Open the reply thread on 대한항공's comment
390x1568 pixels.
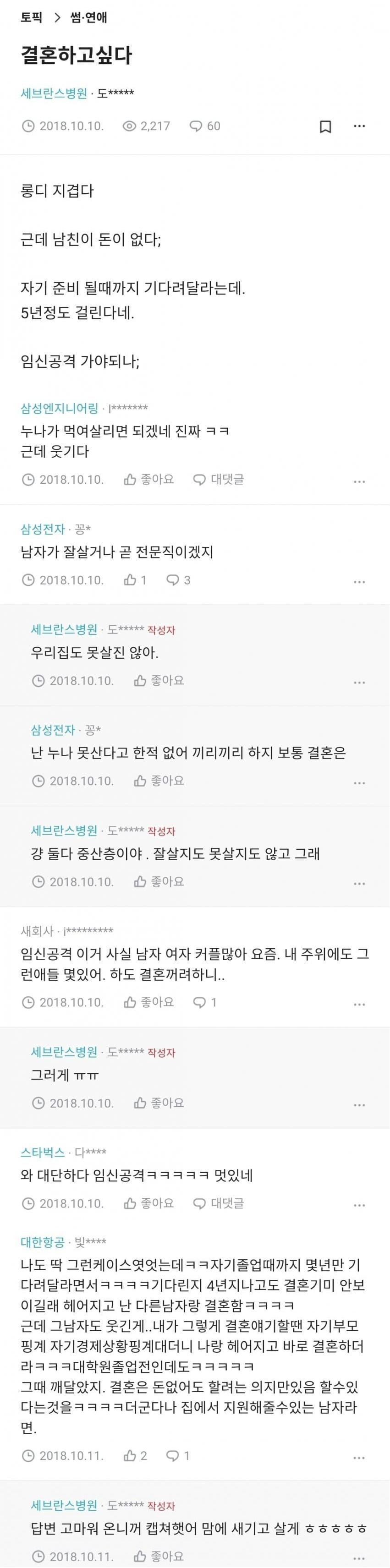(179, 1455)
